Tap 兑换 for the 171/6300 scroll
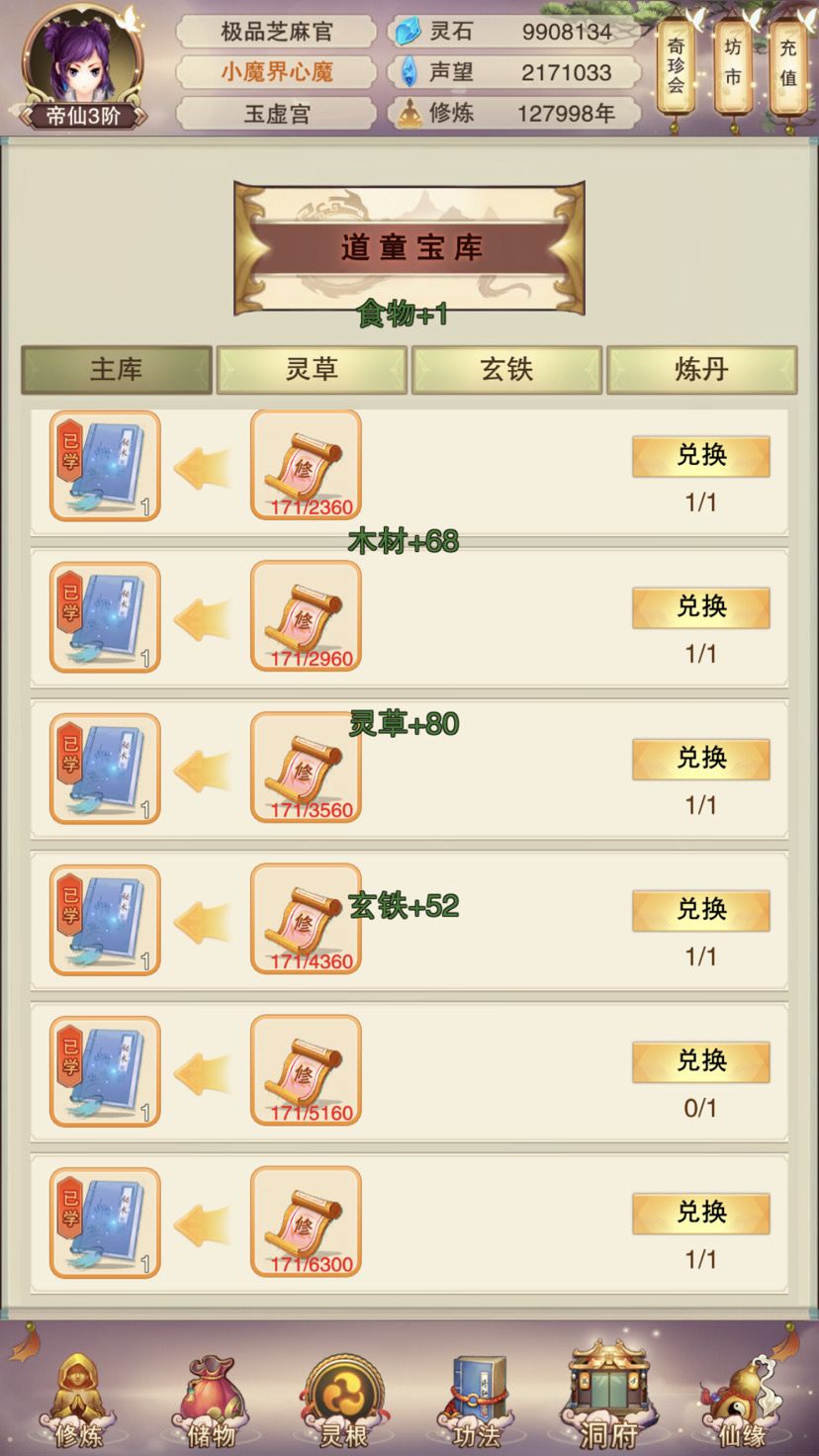 click(x=701, y=1213)
